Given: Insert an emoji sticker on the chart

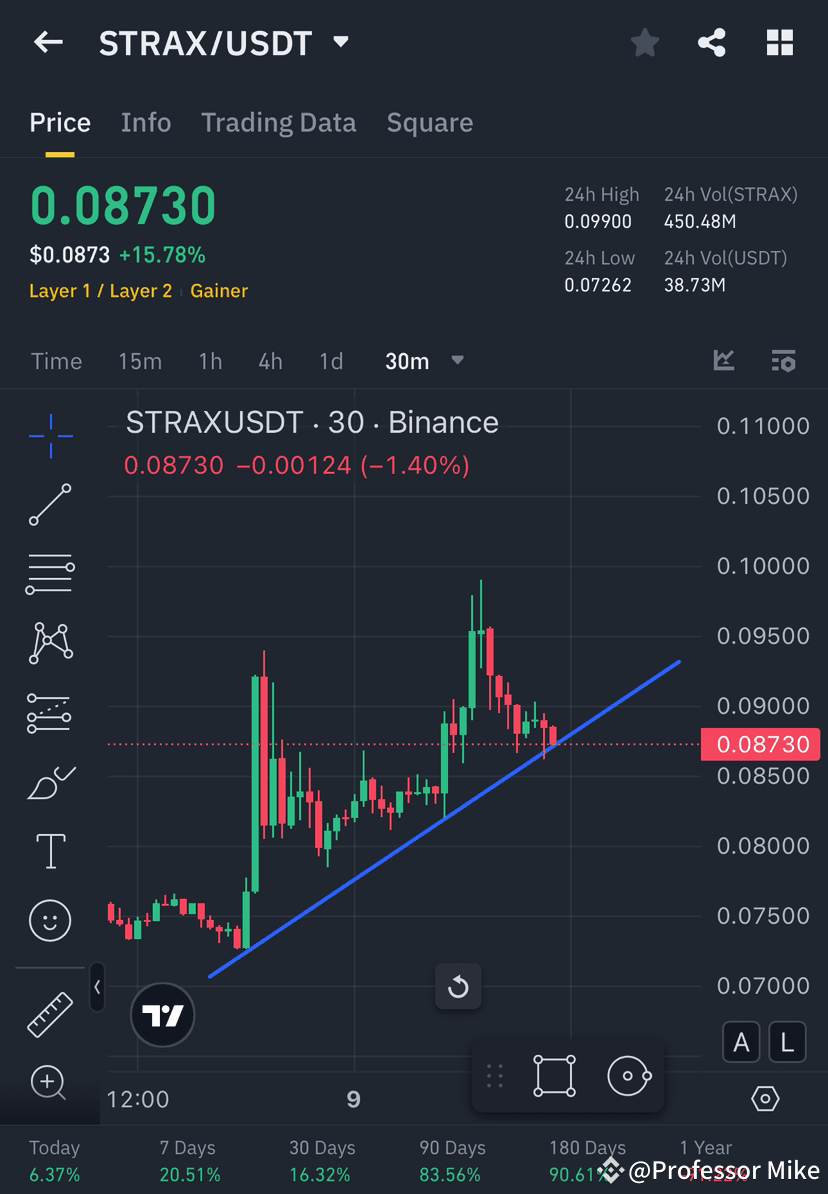Looking at the screenshot, I should [x=50, y=920].
